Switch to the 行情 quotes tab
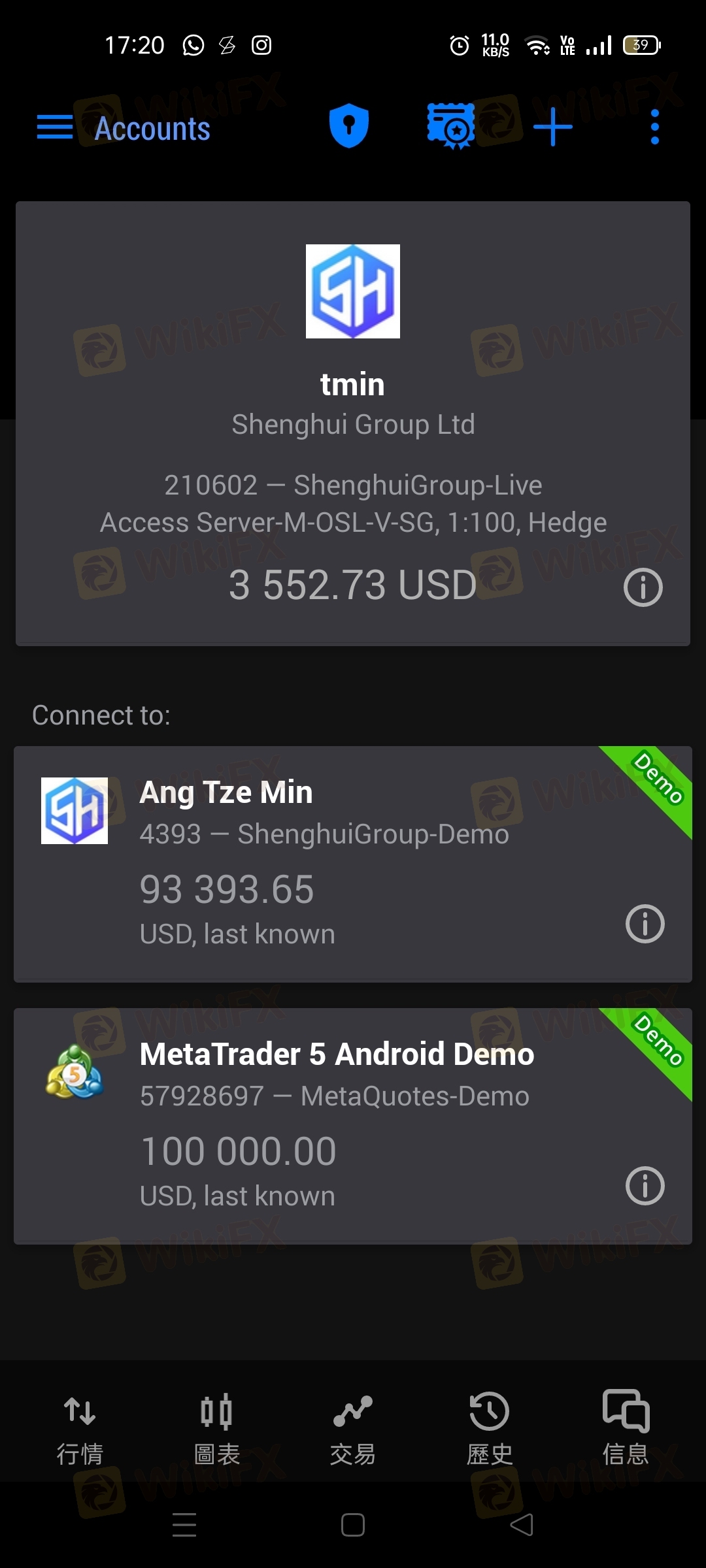This screenshot has width=706, height=1568. tap(80, 1428)
